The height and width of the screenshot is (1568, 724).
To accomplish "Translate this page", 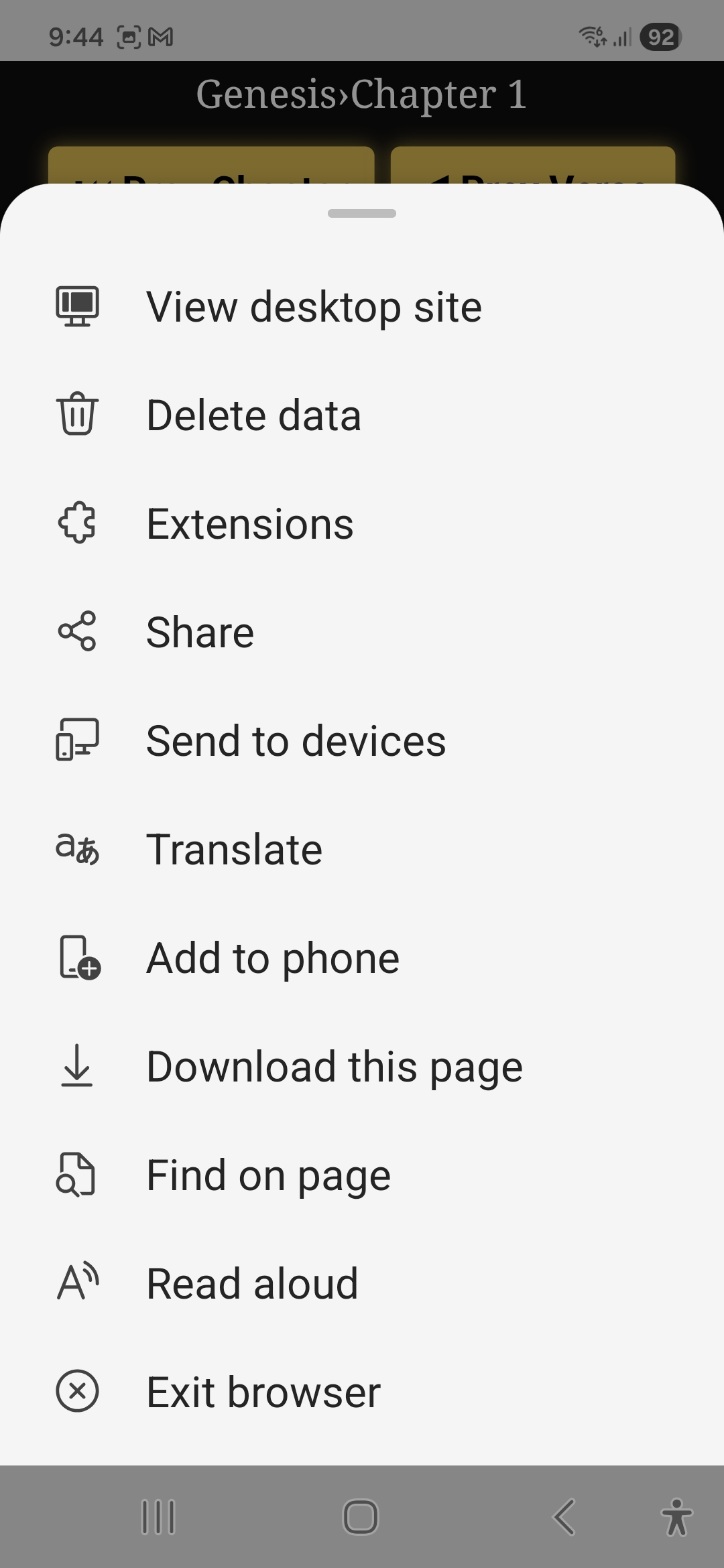I will (234, 850).
